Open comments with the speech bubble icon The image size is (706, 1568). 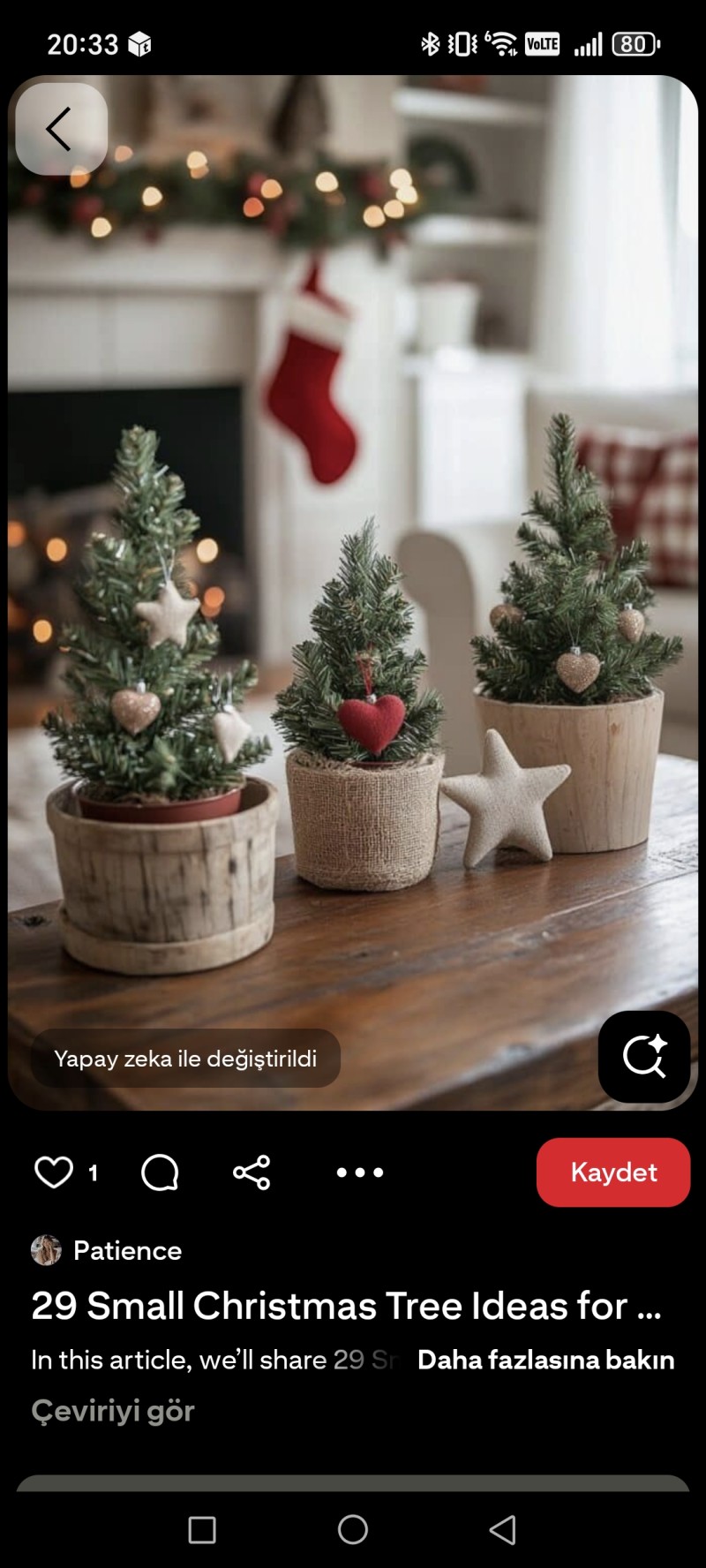click(159, 1172)
